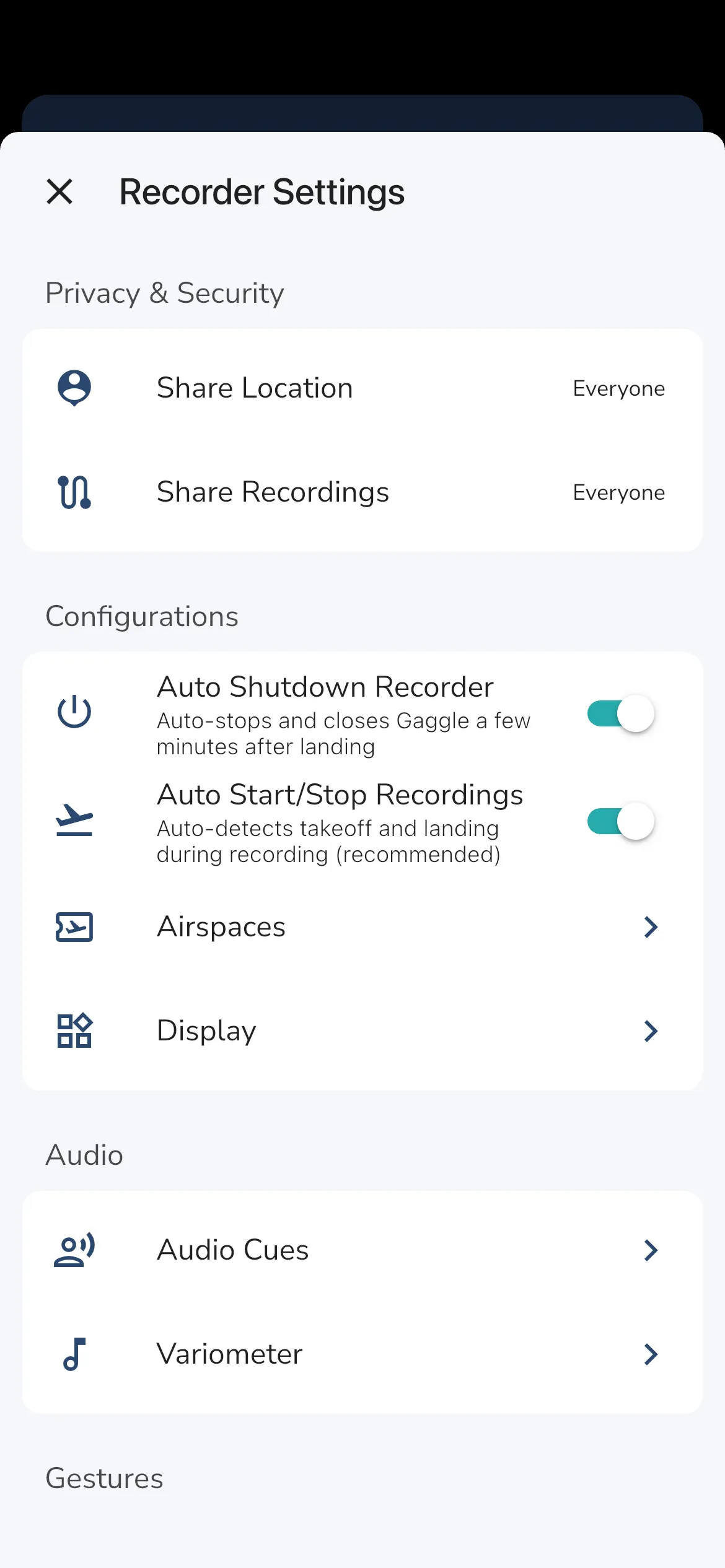Open Audio Cues settings

click(x=362, y=1250)
